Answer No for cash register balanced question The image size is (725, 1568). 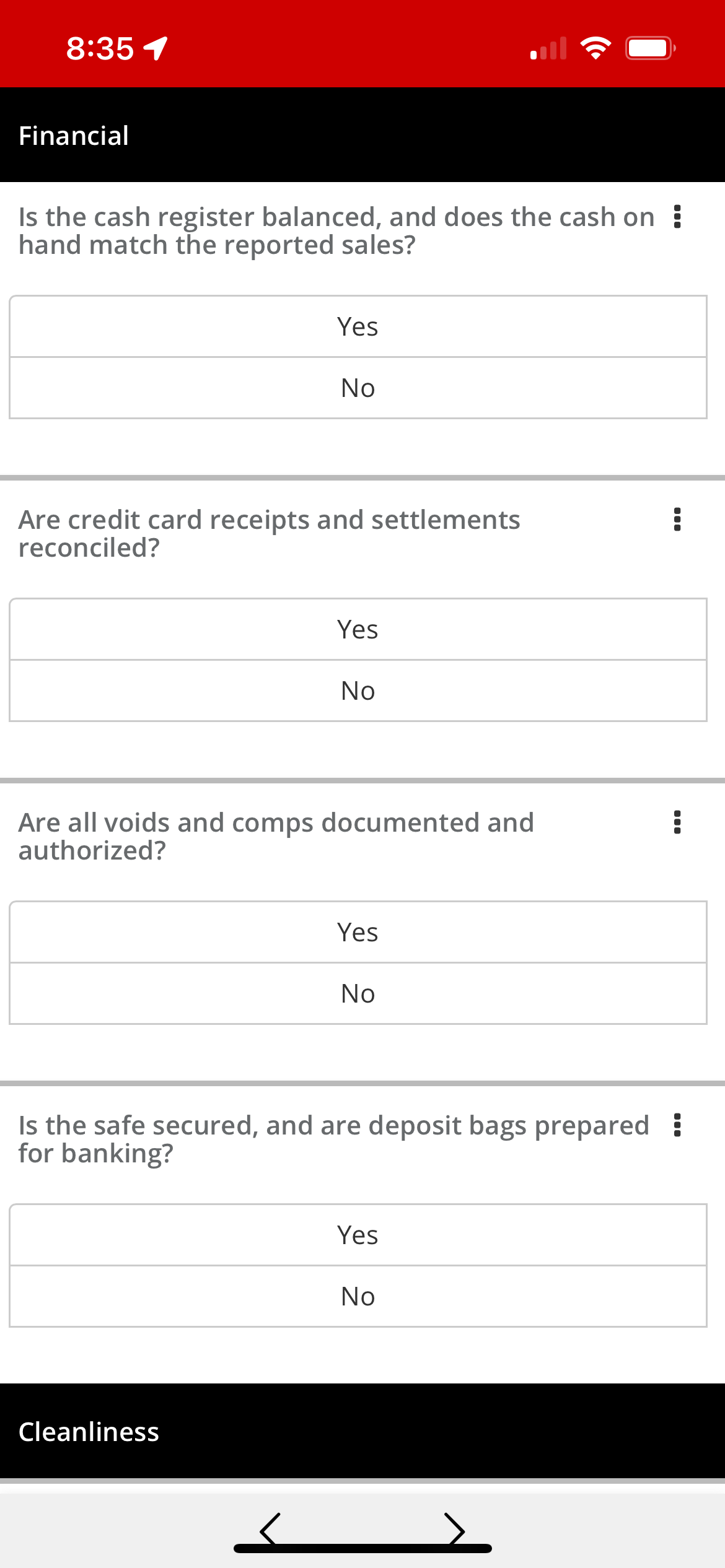358,388
